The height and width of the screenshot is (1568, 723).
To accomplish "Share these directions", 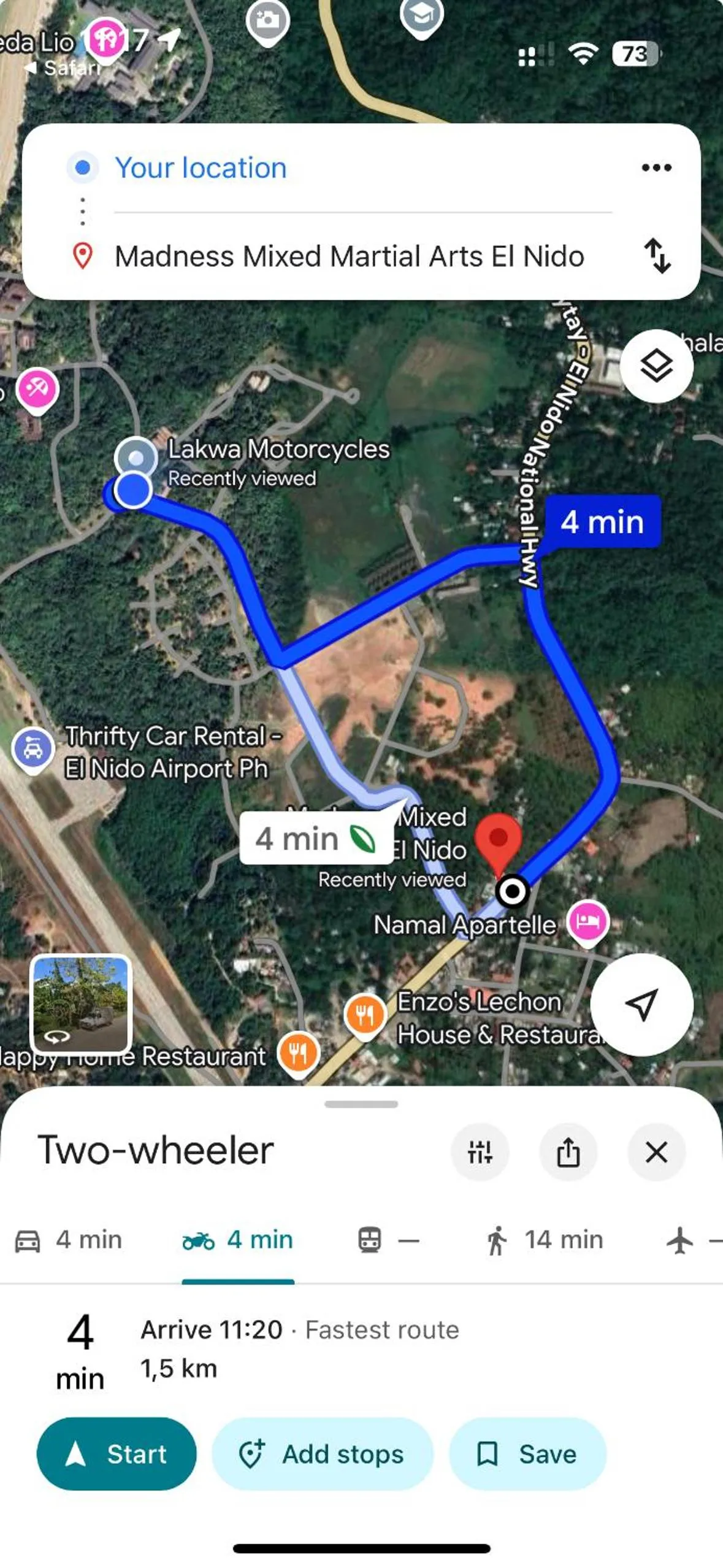I will pyautogui.click(x=568, y=1152).
